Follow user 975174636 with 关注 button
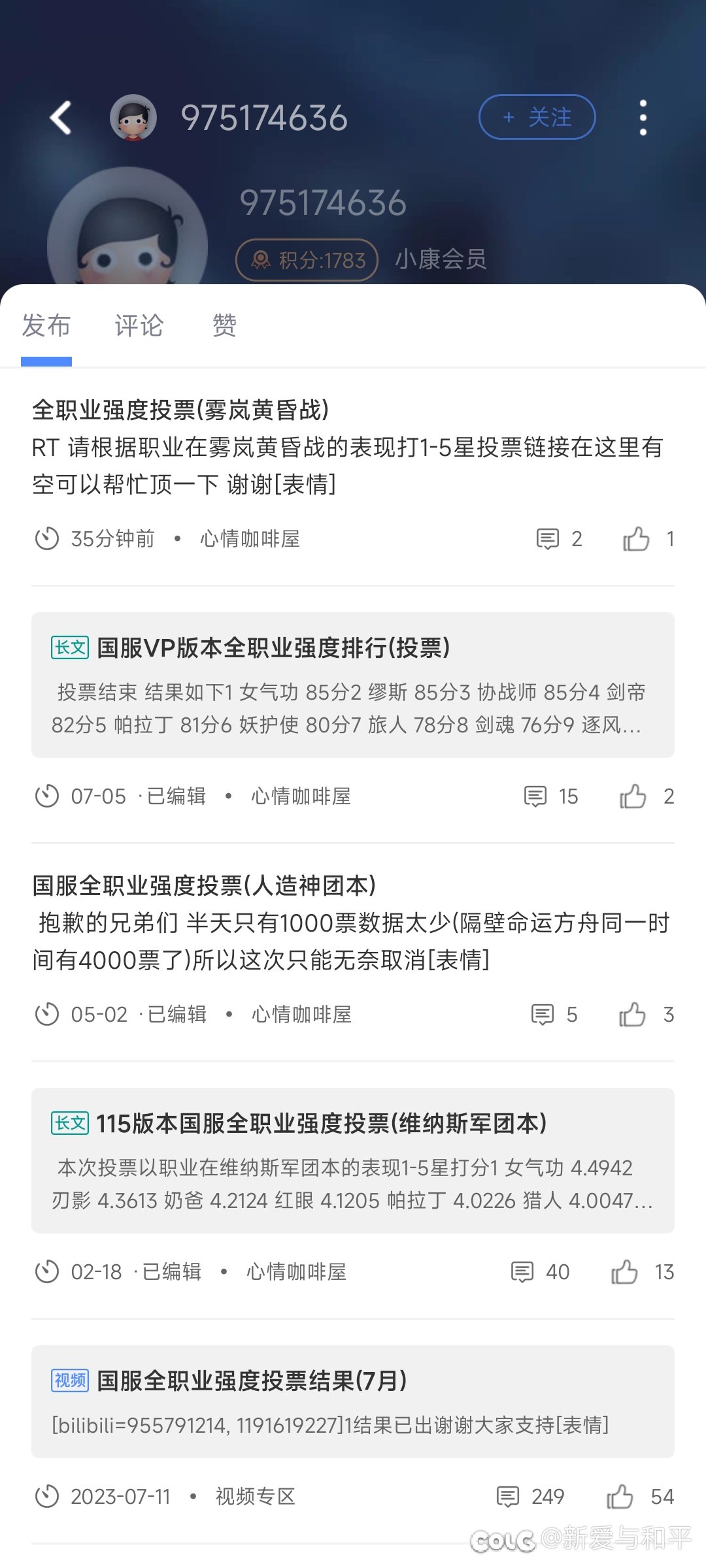The width and height of the screenshot is (706, 1568). (537, 117)
